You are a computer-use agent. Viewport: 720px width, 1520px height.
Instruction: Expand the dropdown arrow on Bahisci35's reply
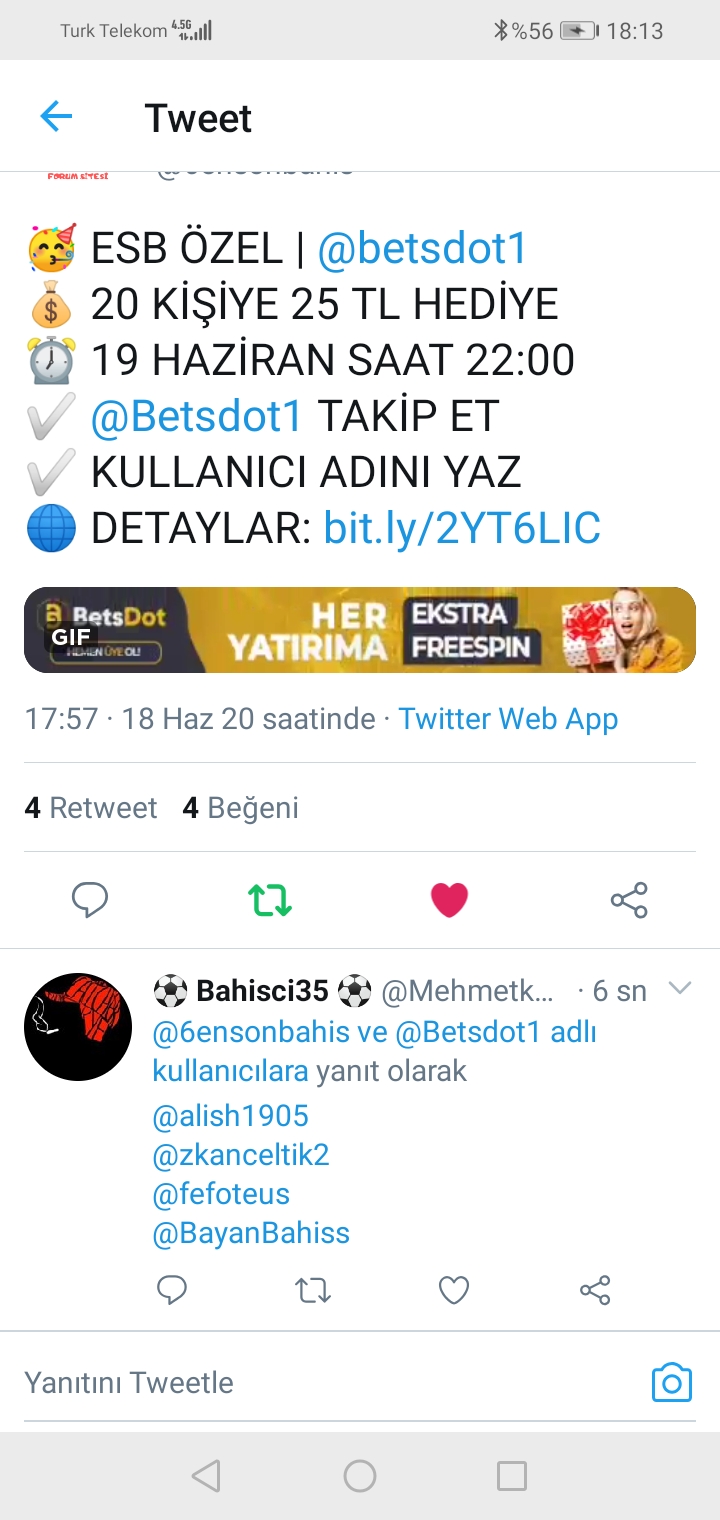[680, 989]
